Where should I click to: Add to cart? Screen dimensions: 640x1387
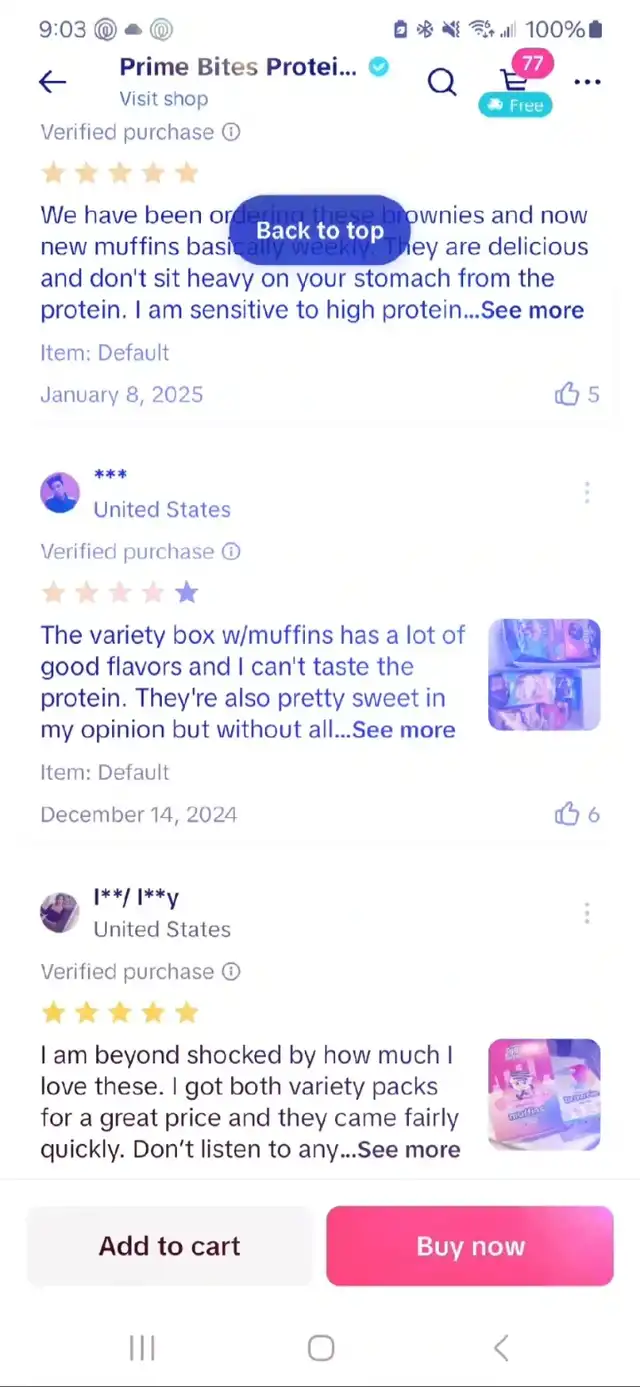tap(169, 1246)
